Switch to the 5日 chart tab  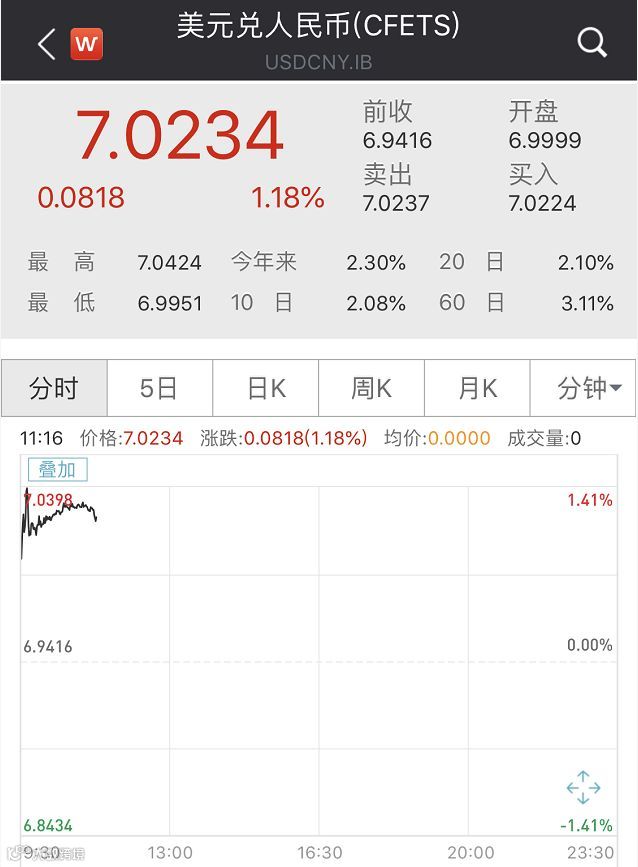click(x=159, y=388)
